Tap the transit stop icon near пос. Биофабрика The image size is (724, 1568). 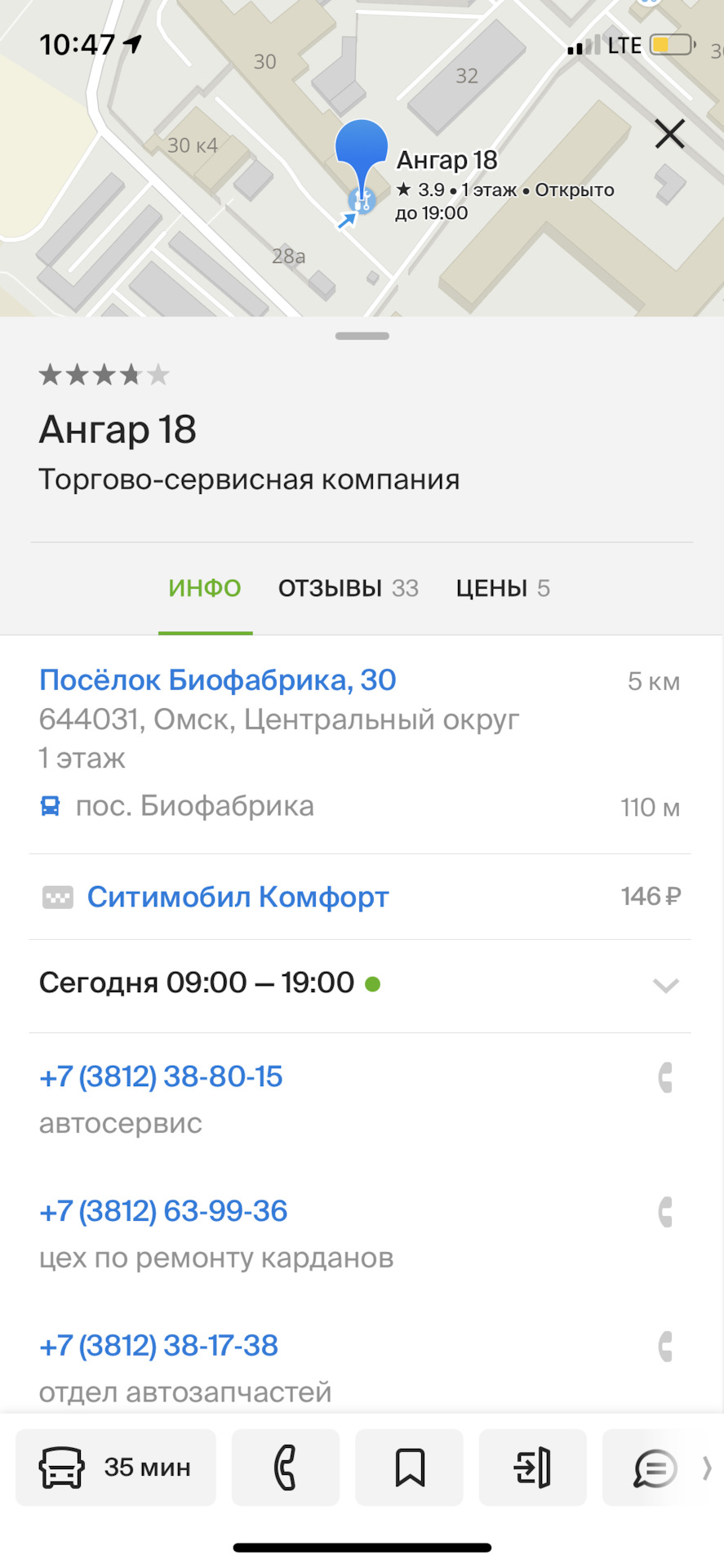(51, 805)
